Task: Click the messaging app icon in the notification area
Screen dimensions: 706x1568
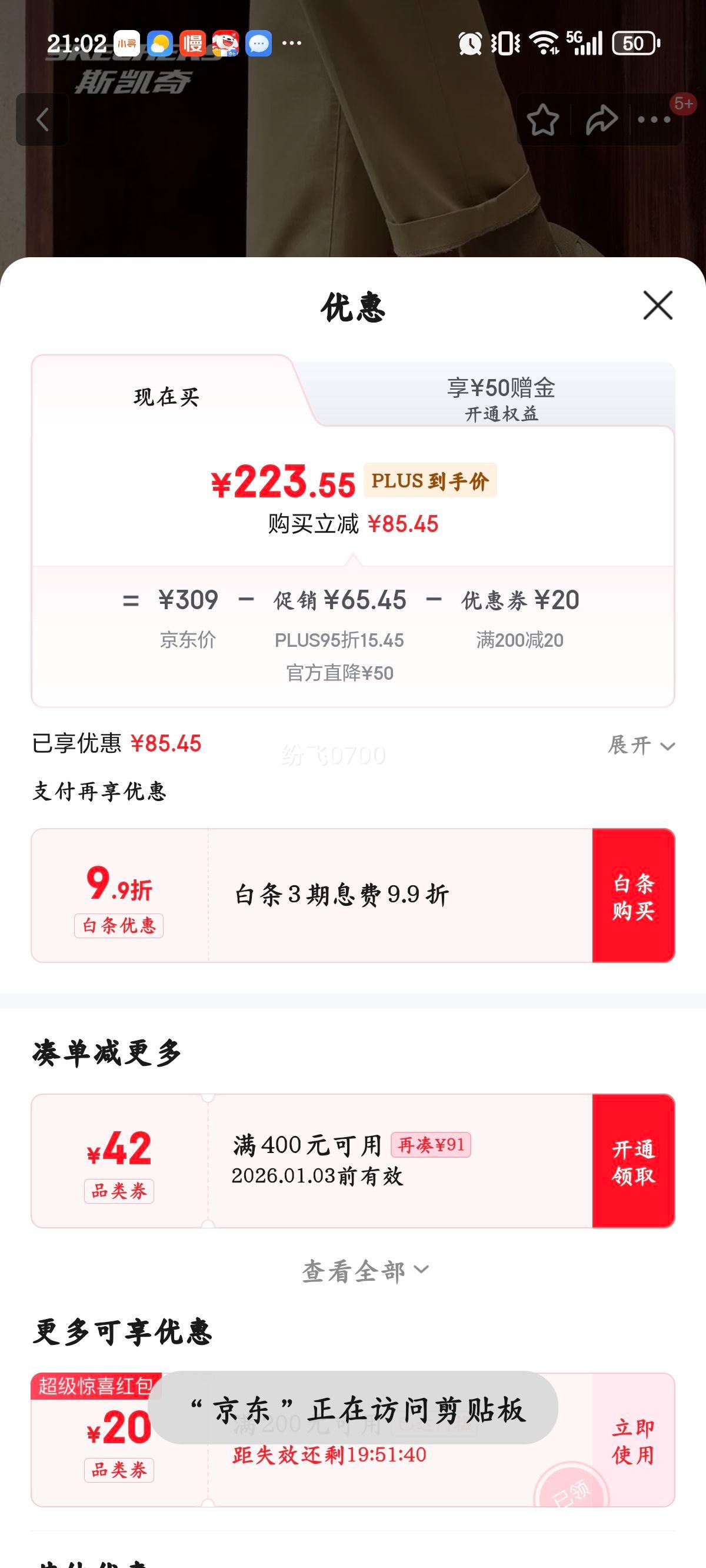Action: 261,42
